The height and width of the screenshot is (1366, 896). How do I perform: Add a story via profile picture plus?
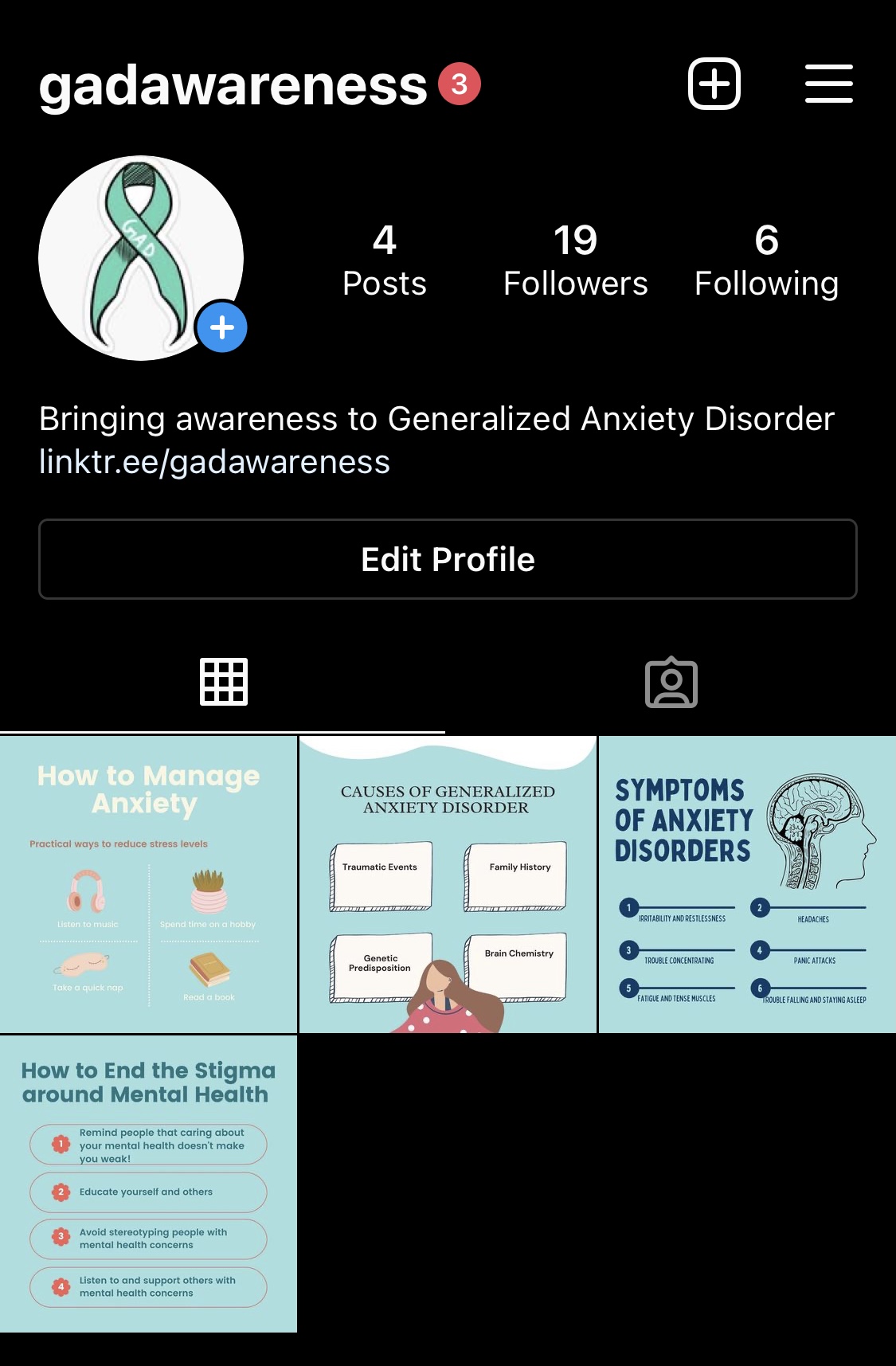coord(222,327)
